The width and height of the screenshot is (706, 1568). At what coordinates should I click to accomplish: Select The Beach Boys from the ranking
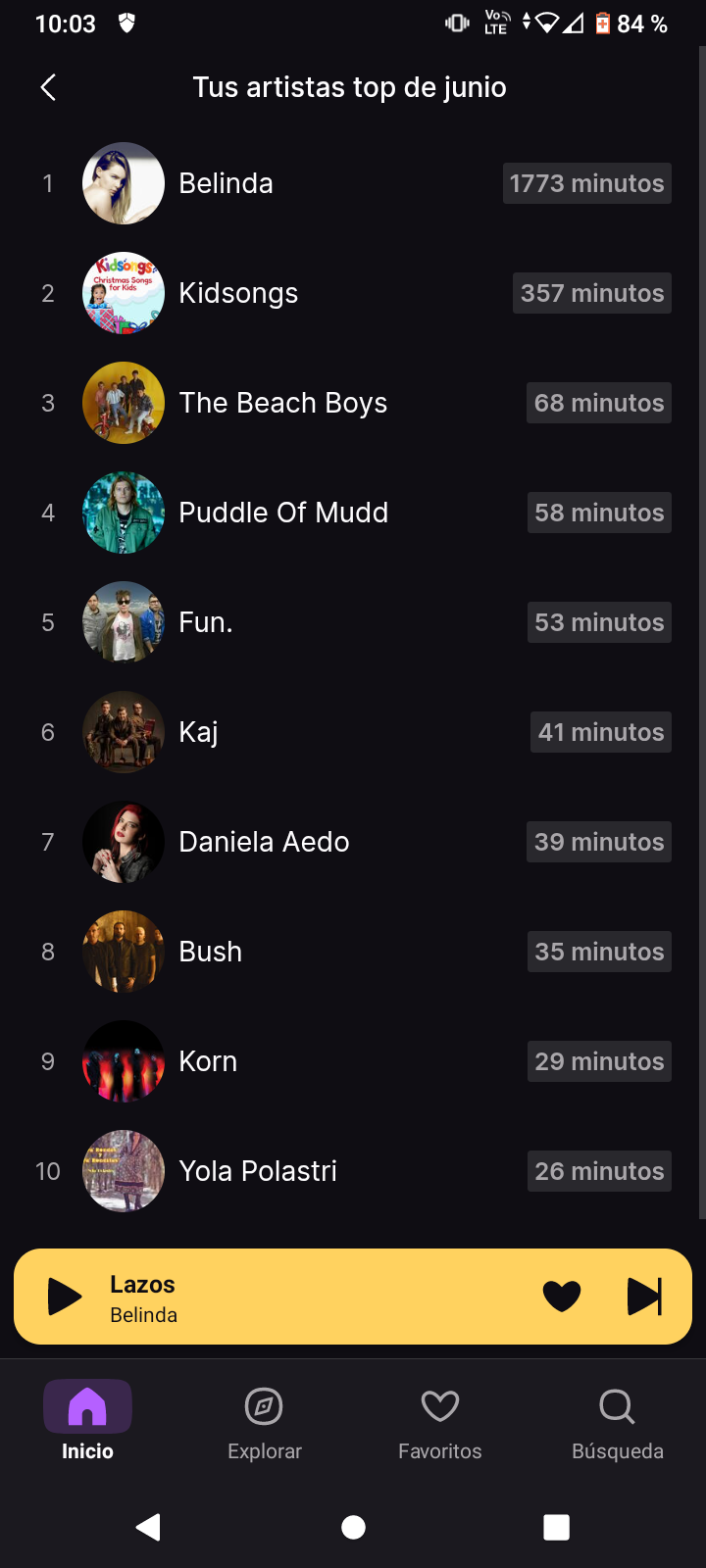[353, 403]
